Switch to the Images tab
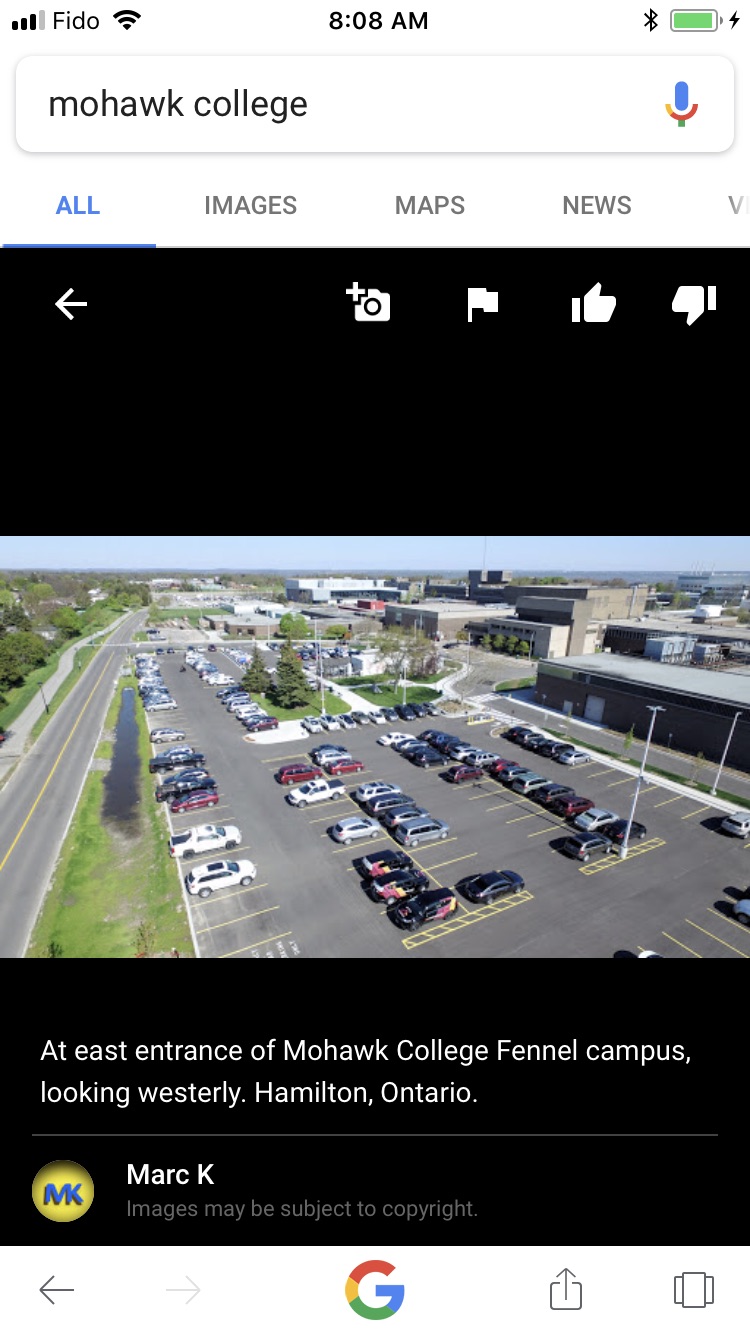 coord(250,206)
